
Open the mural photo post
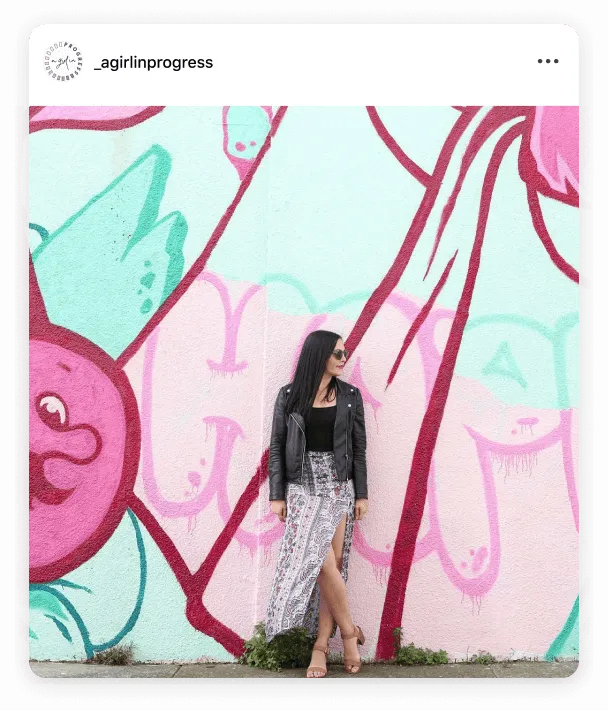(x=304, y=390)
